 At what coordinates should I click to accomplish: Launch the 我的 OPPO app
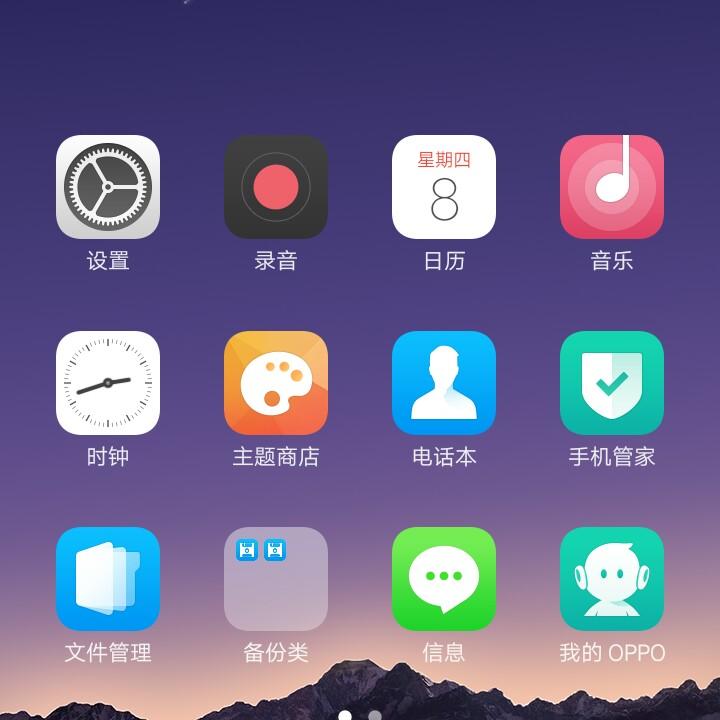[x=612, y=579]
